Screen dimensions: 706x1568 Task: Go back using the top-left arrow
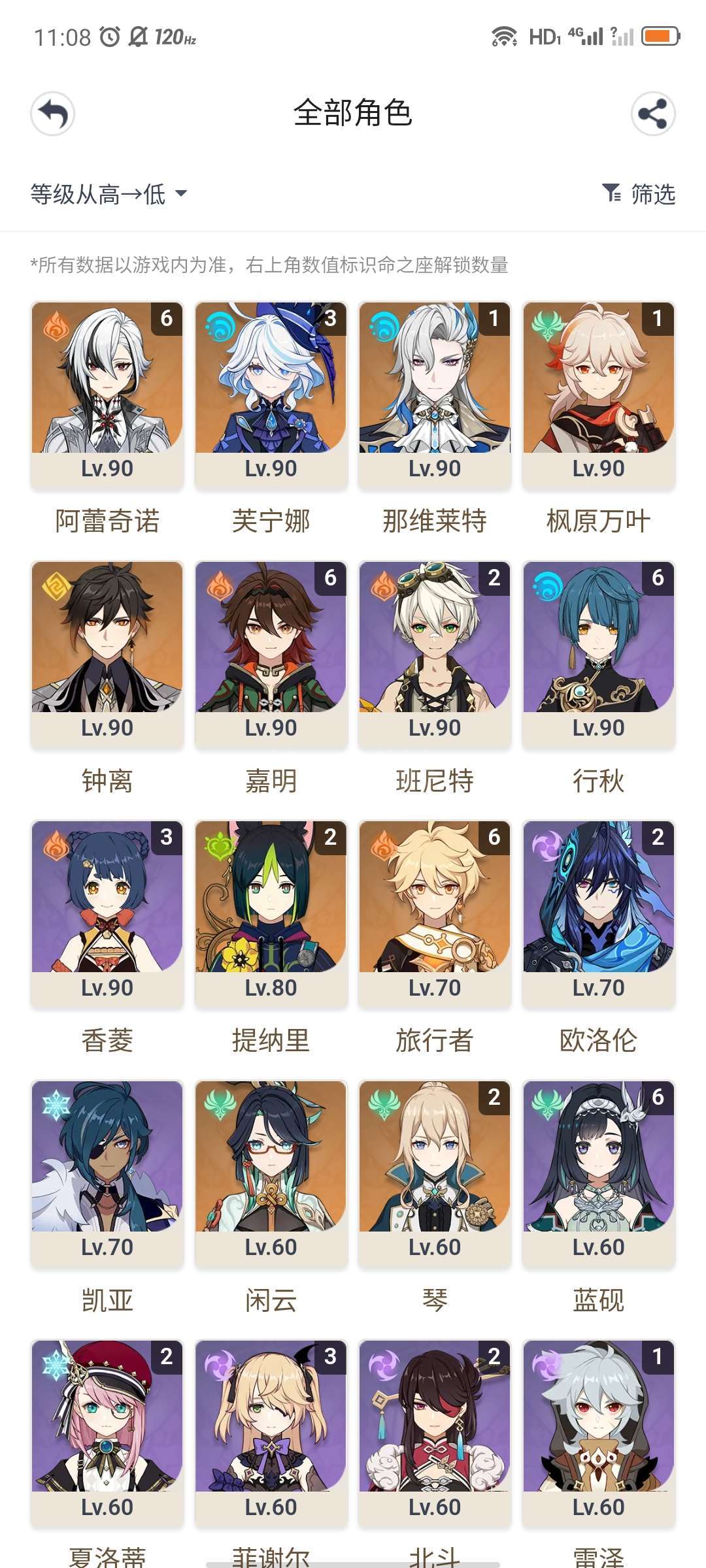point(52,114)
